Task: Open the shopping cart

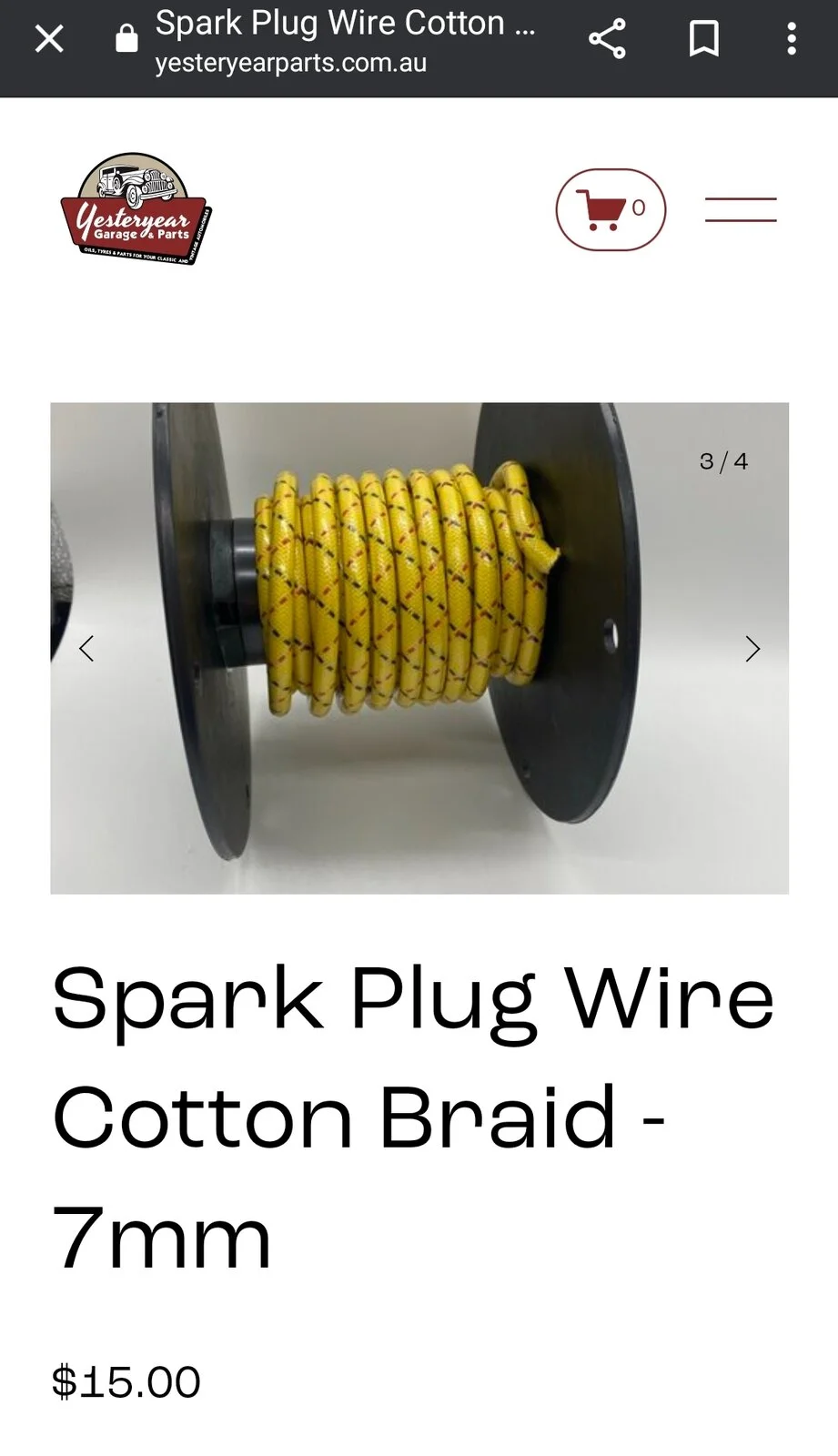Action: 611,209
